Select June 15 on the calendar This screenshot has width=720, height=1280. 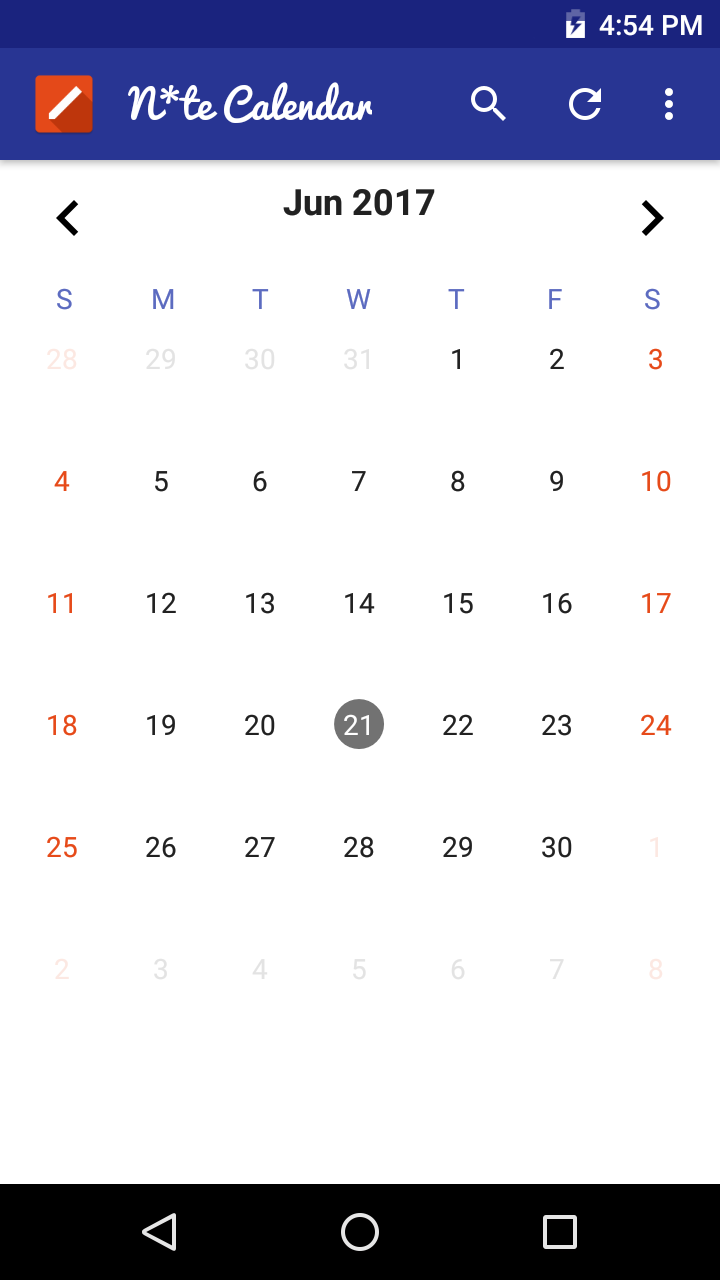click(457, 603)
